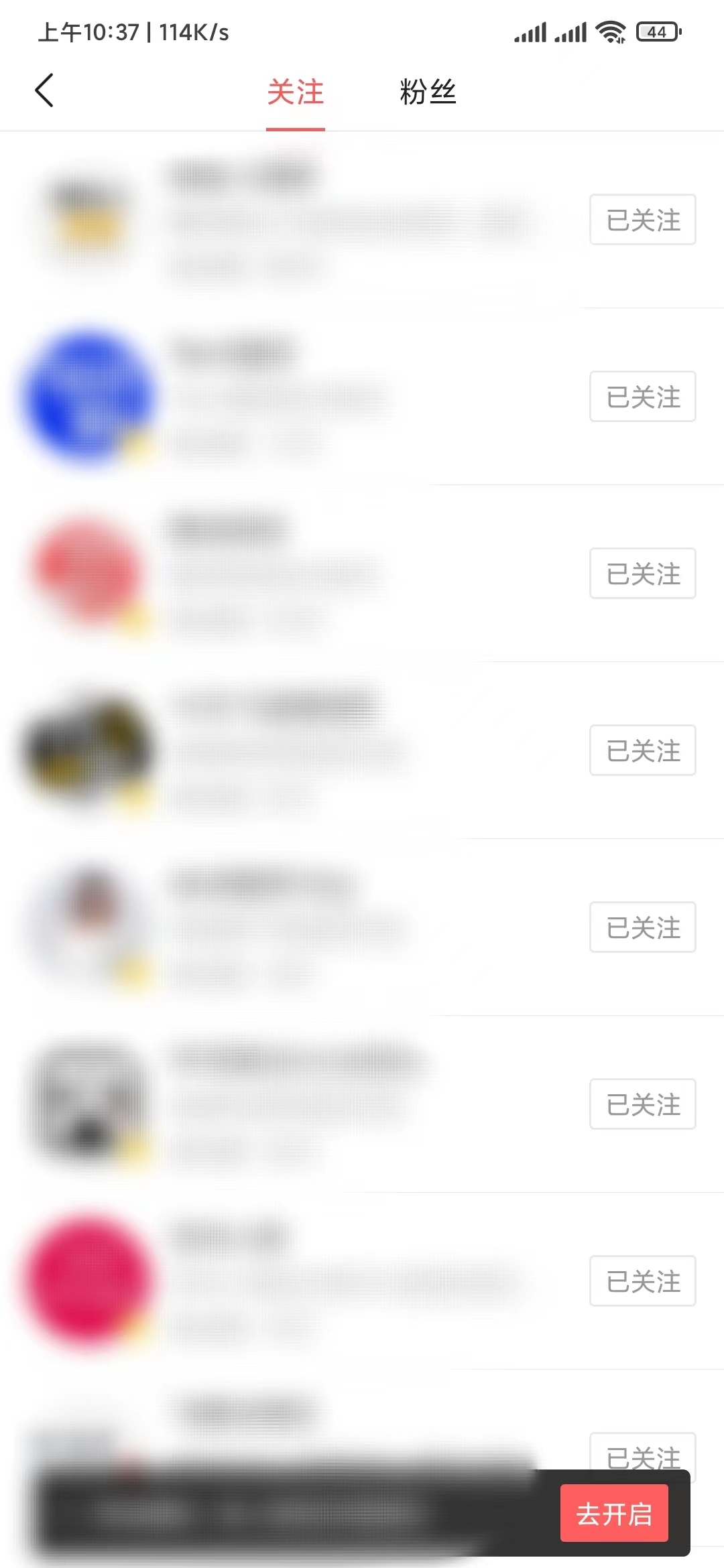724x1568 pixels.
Task: Go back using the top-left arrow
Action: [x=44, y=90]
